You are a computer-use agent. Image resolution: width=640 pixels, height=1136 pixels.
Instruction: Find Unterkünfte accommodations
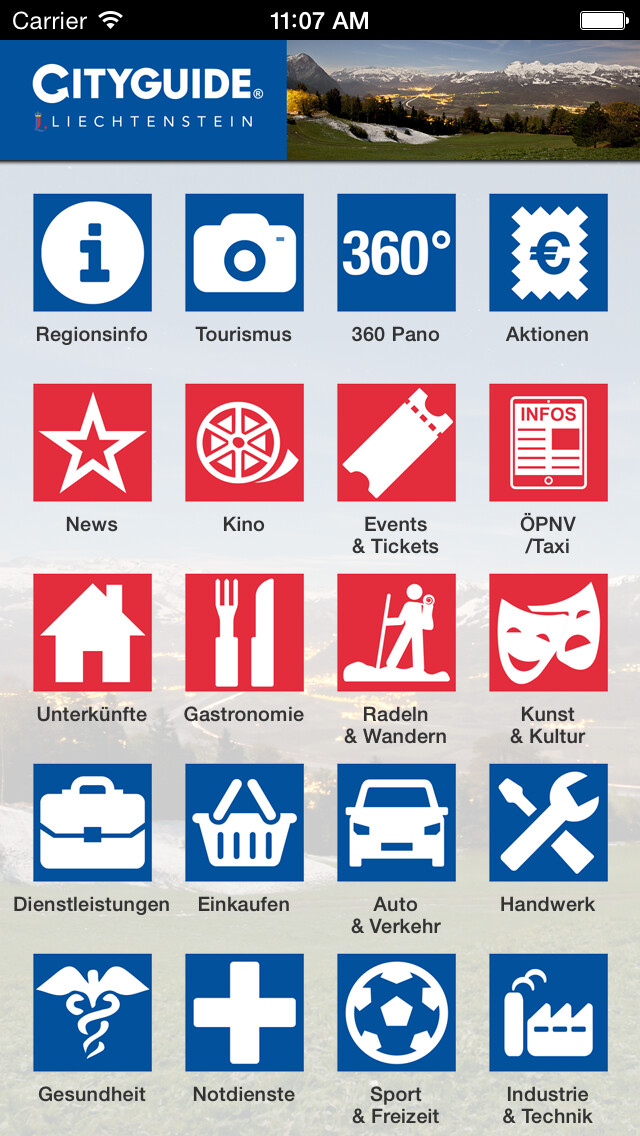(92, 632)
